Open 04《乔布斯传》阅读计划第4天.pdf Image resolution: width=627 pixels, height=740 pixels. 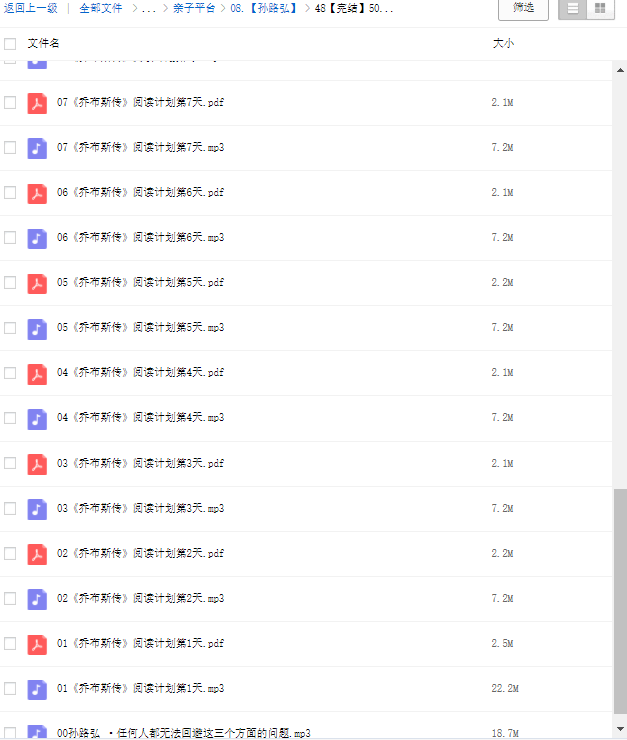click(x=140, y=372)
